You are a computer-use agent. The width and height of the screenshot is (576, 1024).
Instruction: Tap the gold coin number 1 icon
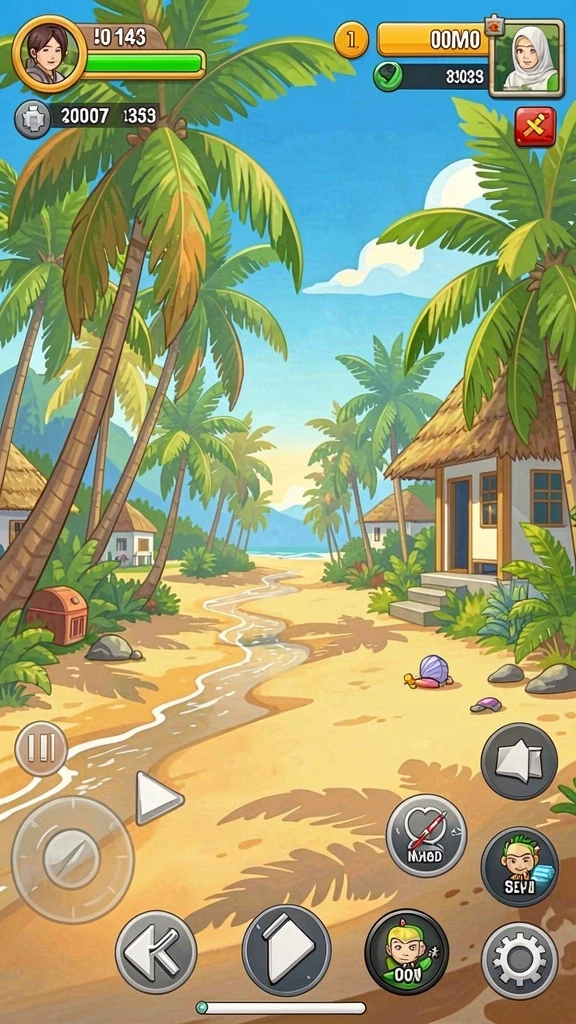351,40
